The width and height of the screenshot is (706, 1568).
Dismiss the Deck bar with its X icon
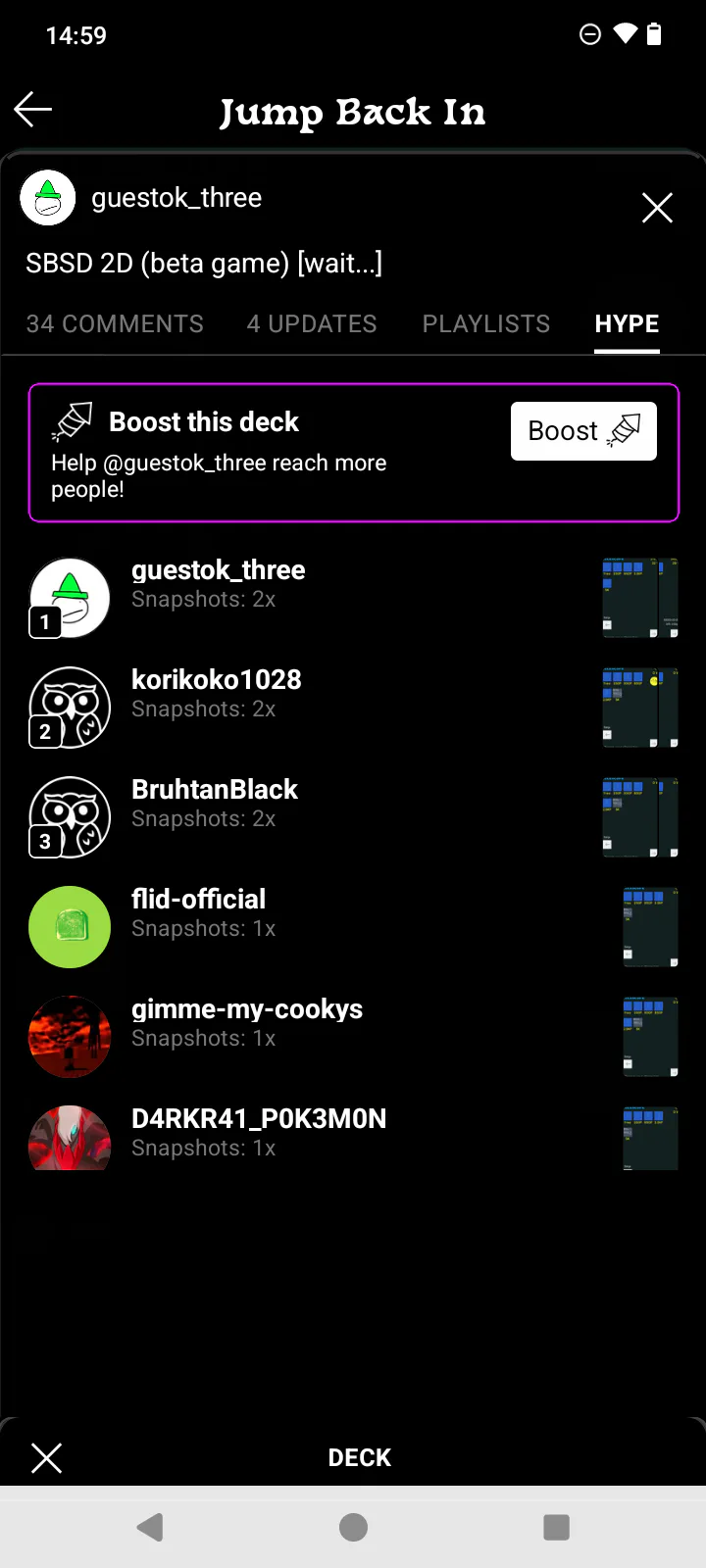(46, 1457)
